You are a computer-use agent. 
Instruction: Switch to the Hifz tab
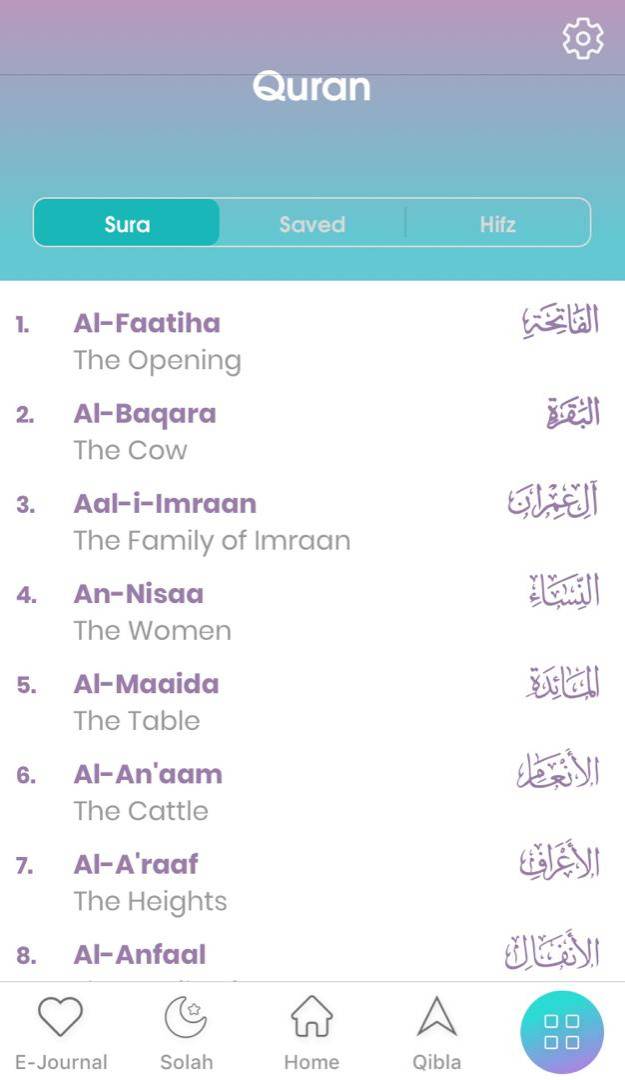(x=497, y=223)
